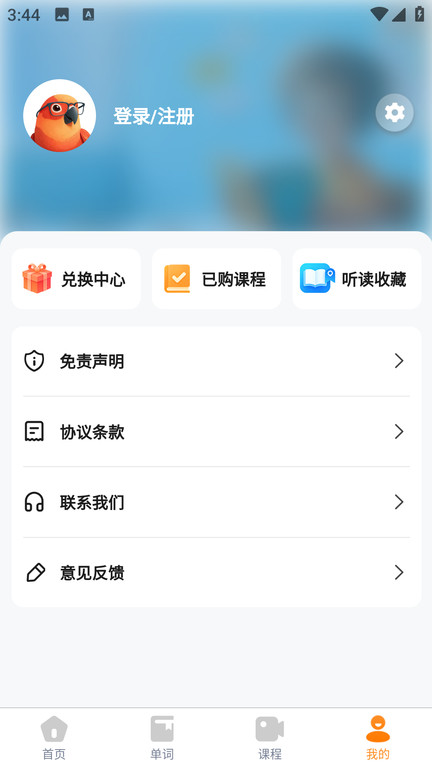The width and height of the screenshot is (432, 768).
Task: Open 协议条款 terms row
Action: [216, 432]
